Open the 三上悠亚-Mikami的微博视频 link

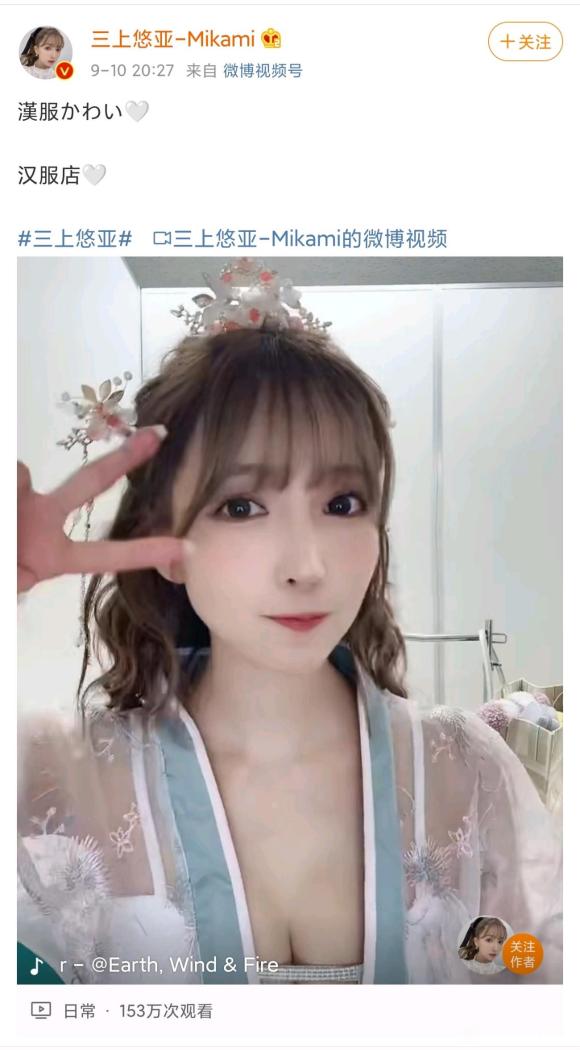300,238
